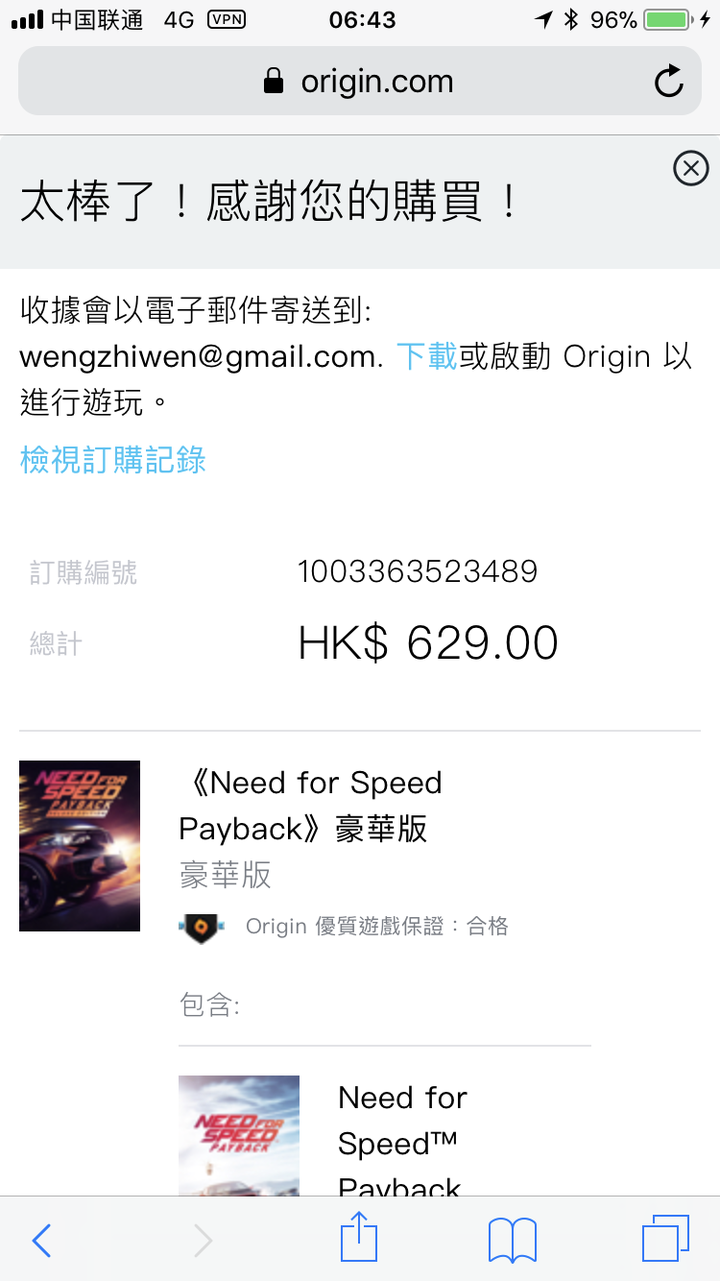Show all open Safari tabs
The width and height of the screenshot is (720, 1281).
[x=665, y=1240]
